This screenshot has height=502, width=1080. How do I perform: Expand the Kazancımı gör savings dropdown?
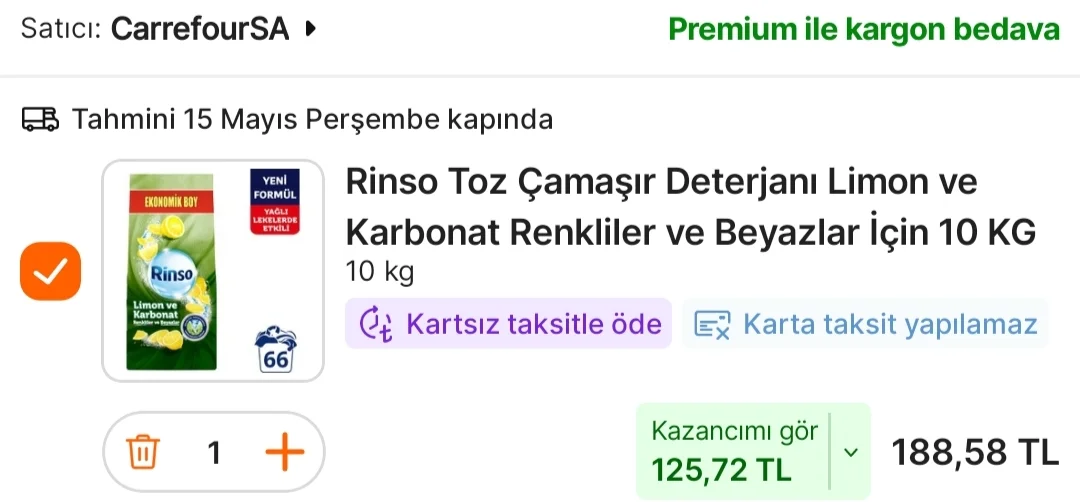point(851,452)
